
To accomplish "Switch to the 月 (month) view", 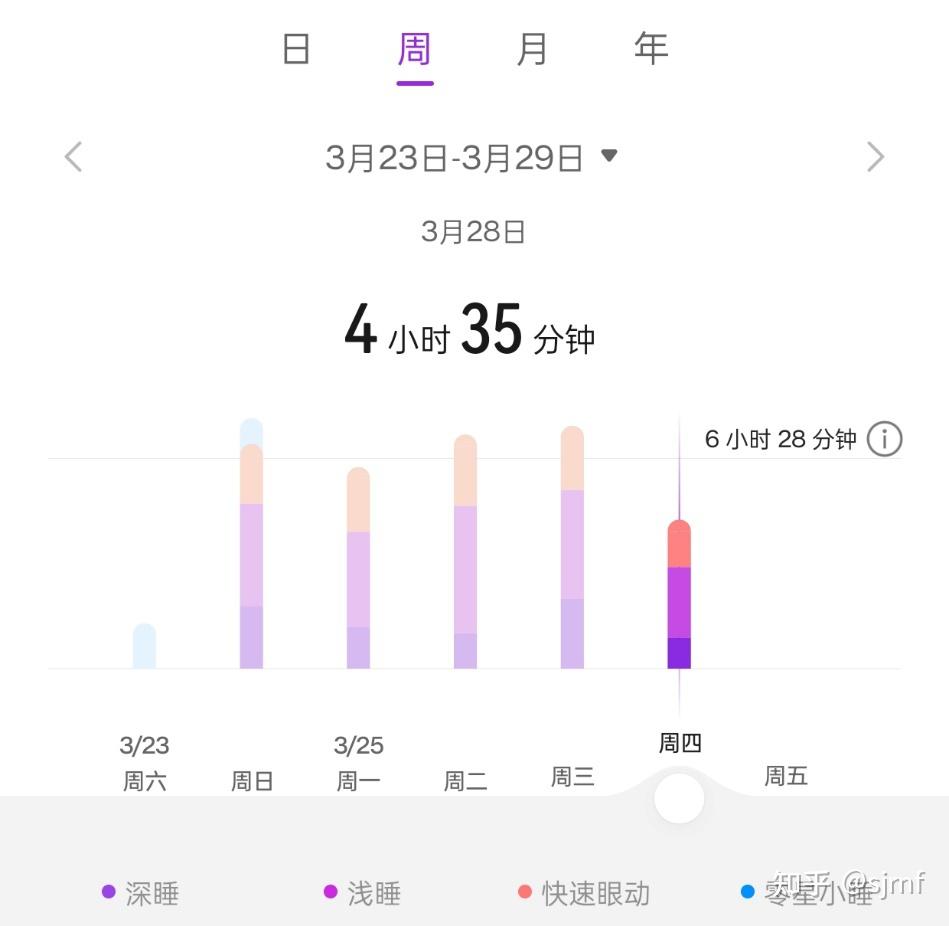I will [532, 48].
